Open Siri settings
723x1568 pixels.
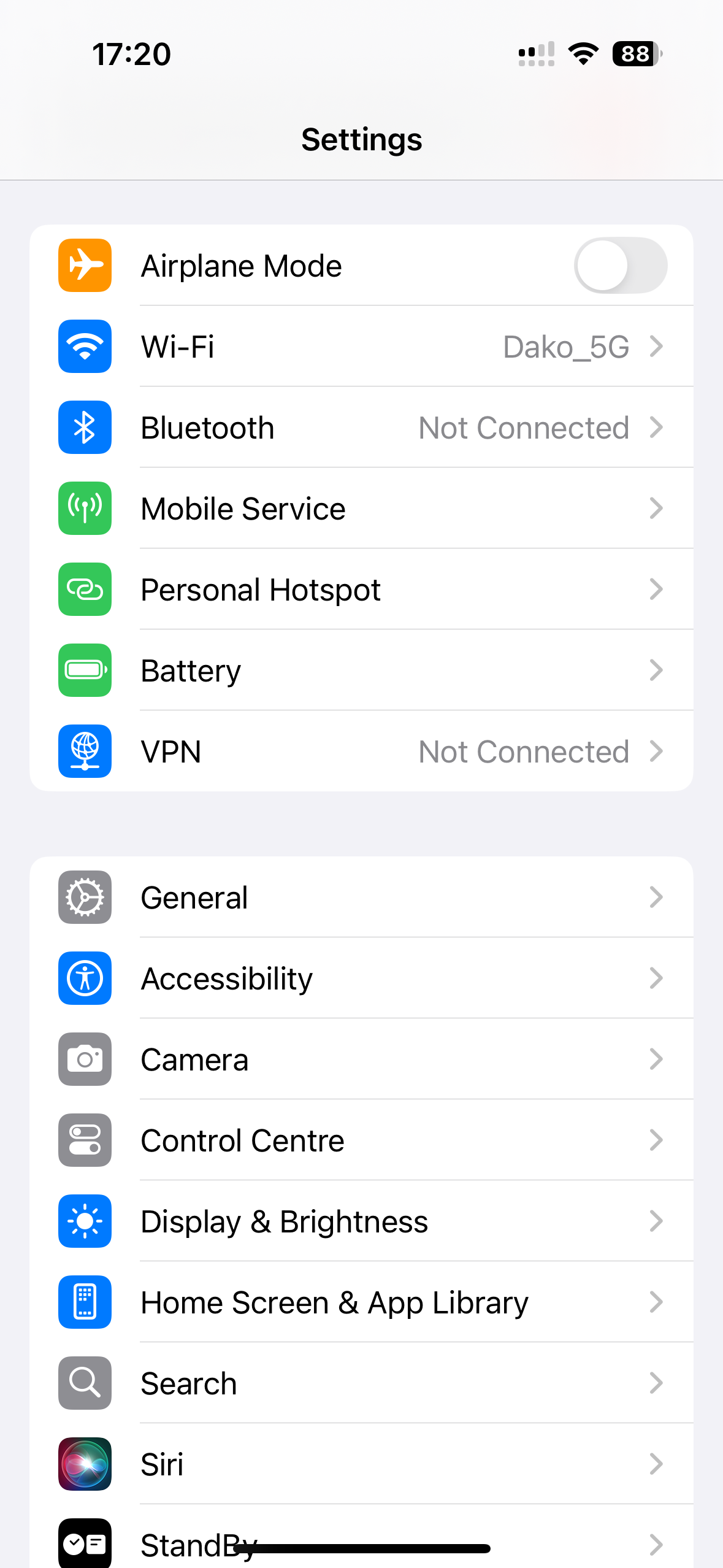click(x=361, y=1464)
